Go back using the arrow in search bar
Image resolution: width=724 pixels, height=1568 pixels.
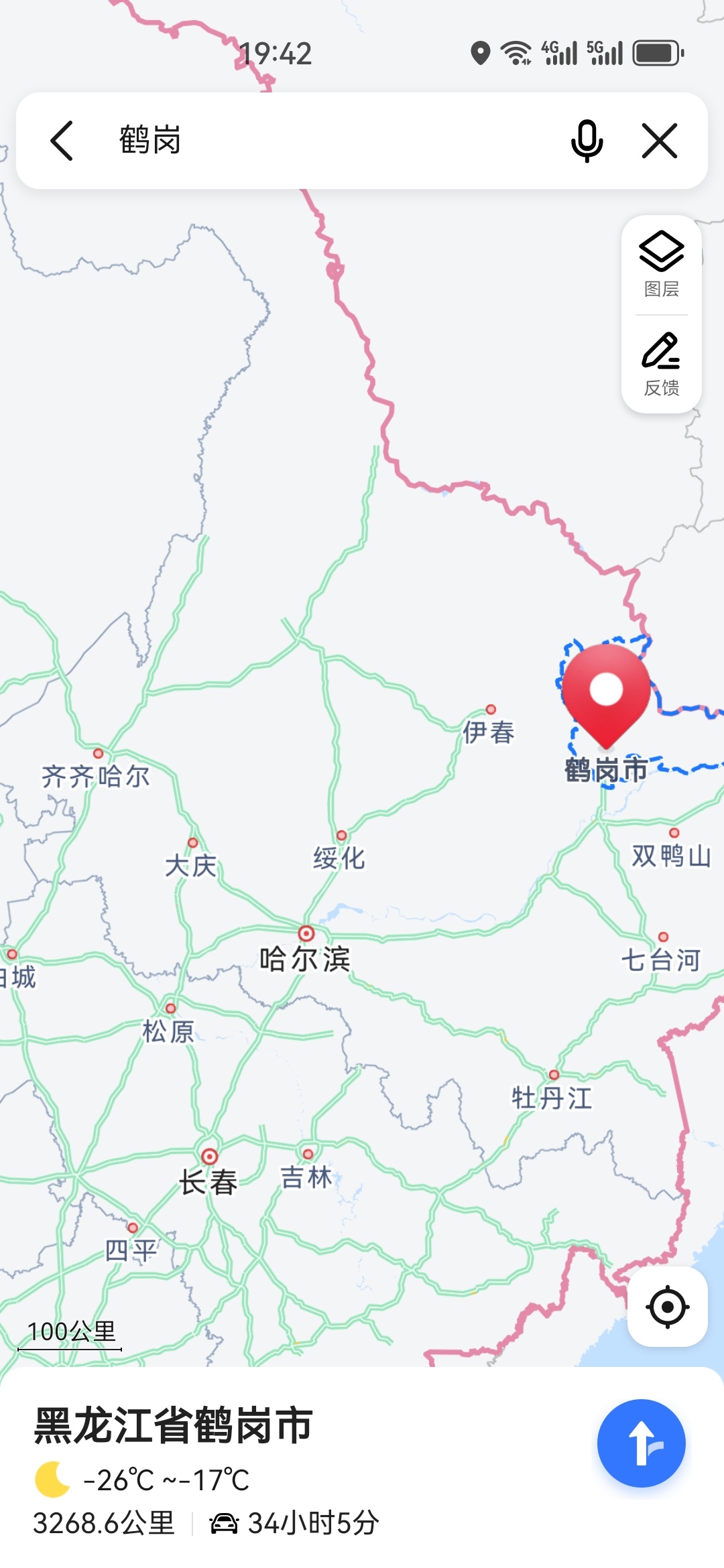click(x=62, y=141)
